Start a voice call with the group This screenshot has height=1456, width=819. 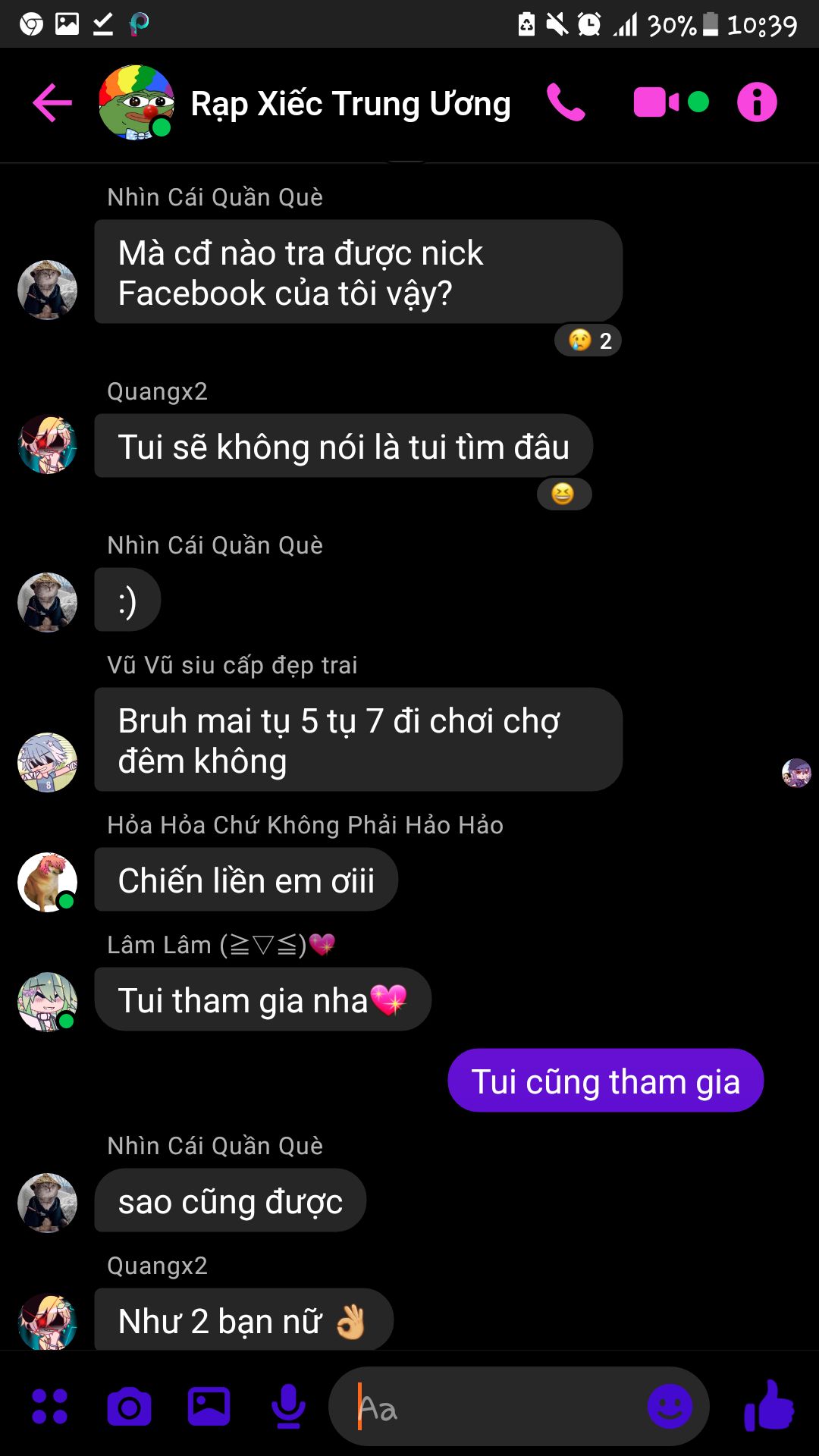(566, 102)
